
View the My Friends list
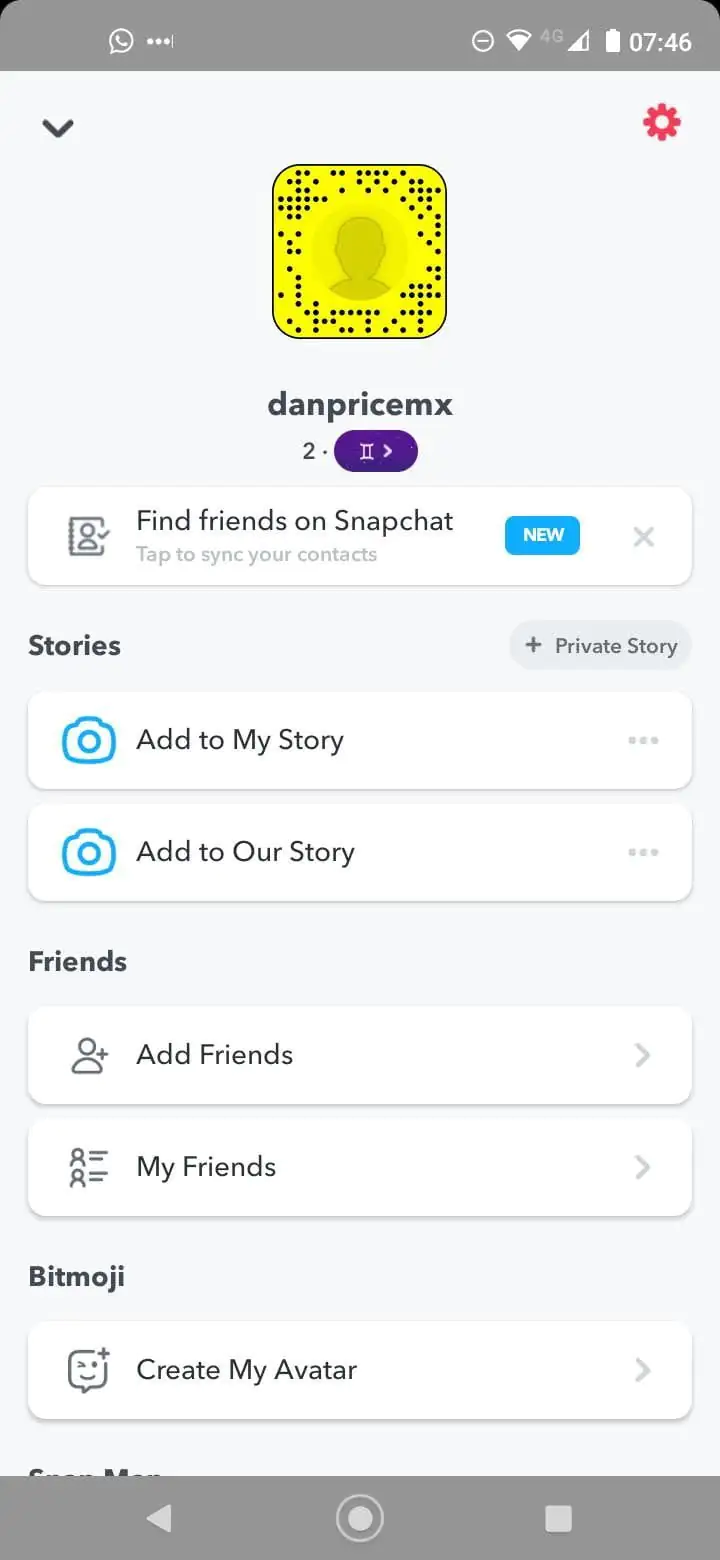point(359,1167)
